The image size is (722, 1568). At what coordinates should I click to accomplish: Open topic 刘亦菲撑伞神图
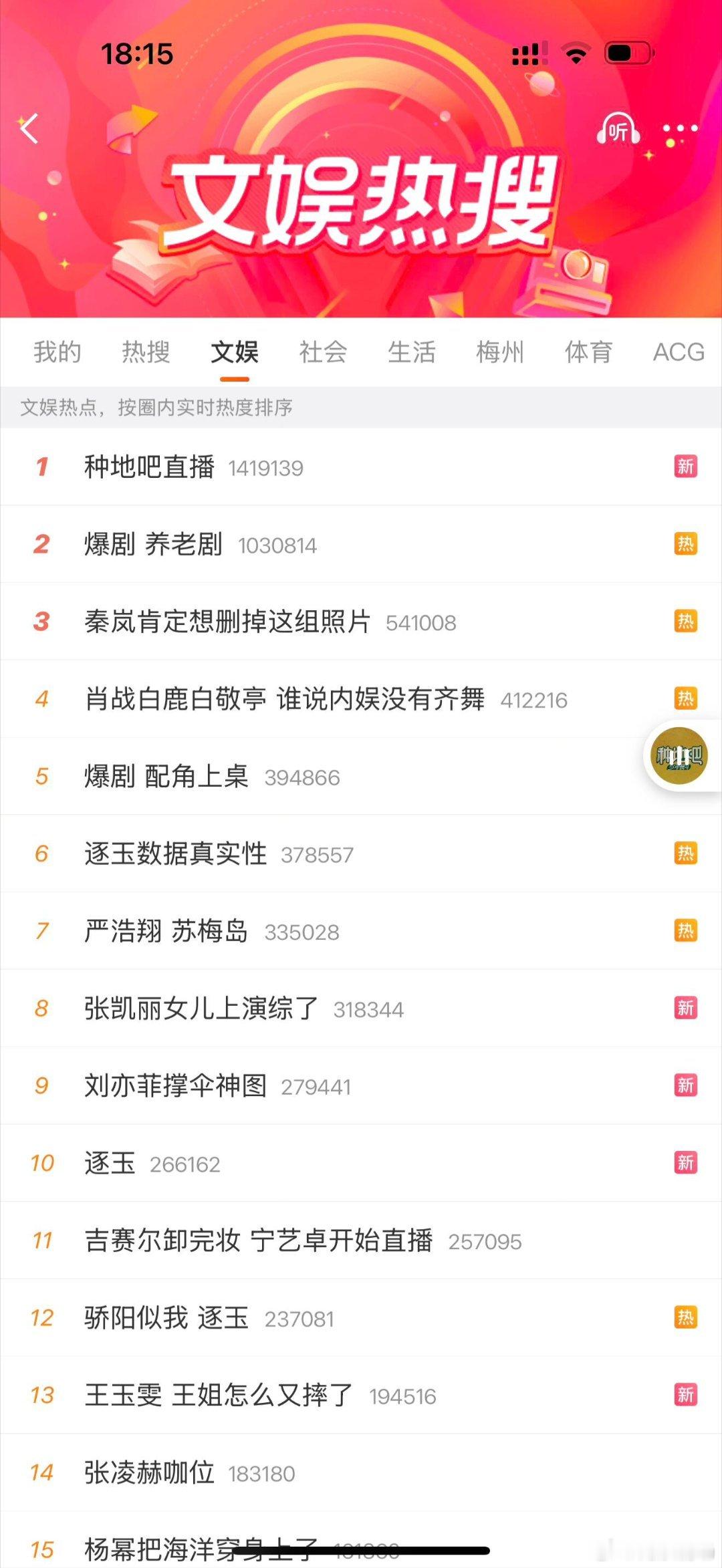175,1085
